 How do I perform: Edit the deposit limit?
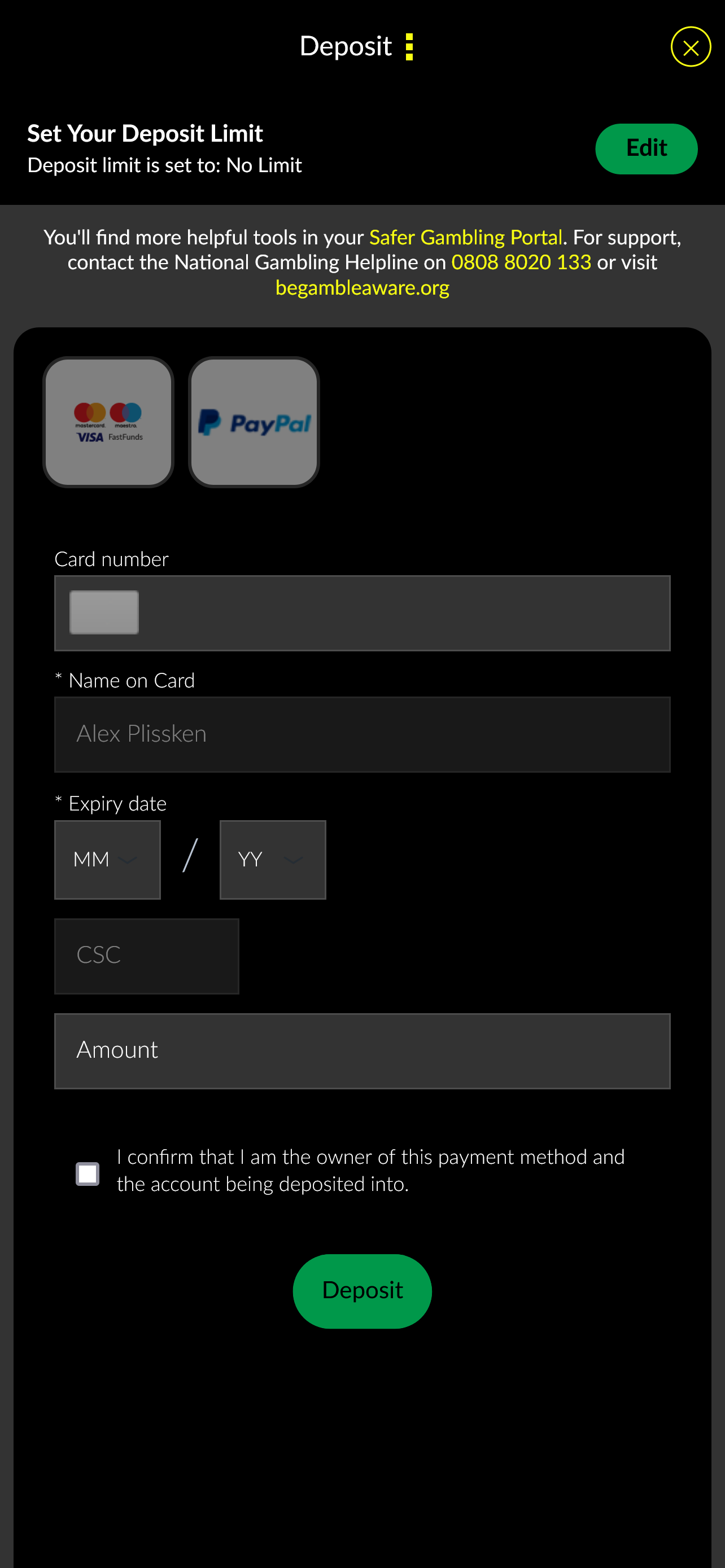point(646,149)
